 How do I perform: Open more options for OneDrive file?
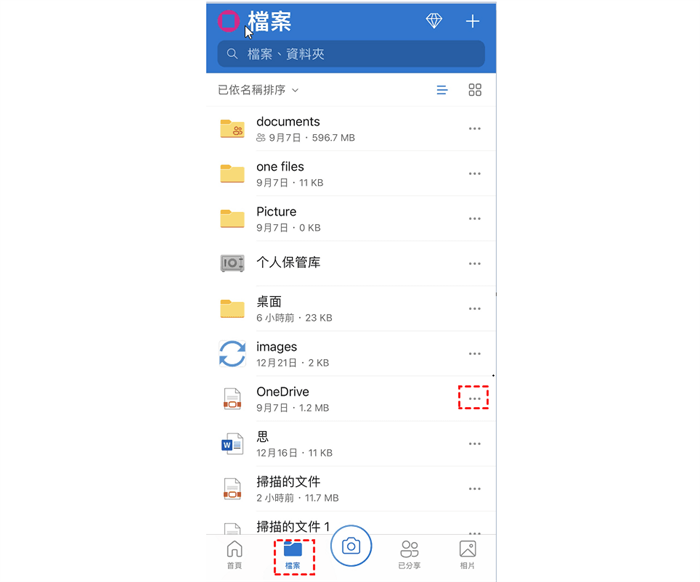tap(474, 398)
